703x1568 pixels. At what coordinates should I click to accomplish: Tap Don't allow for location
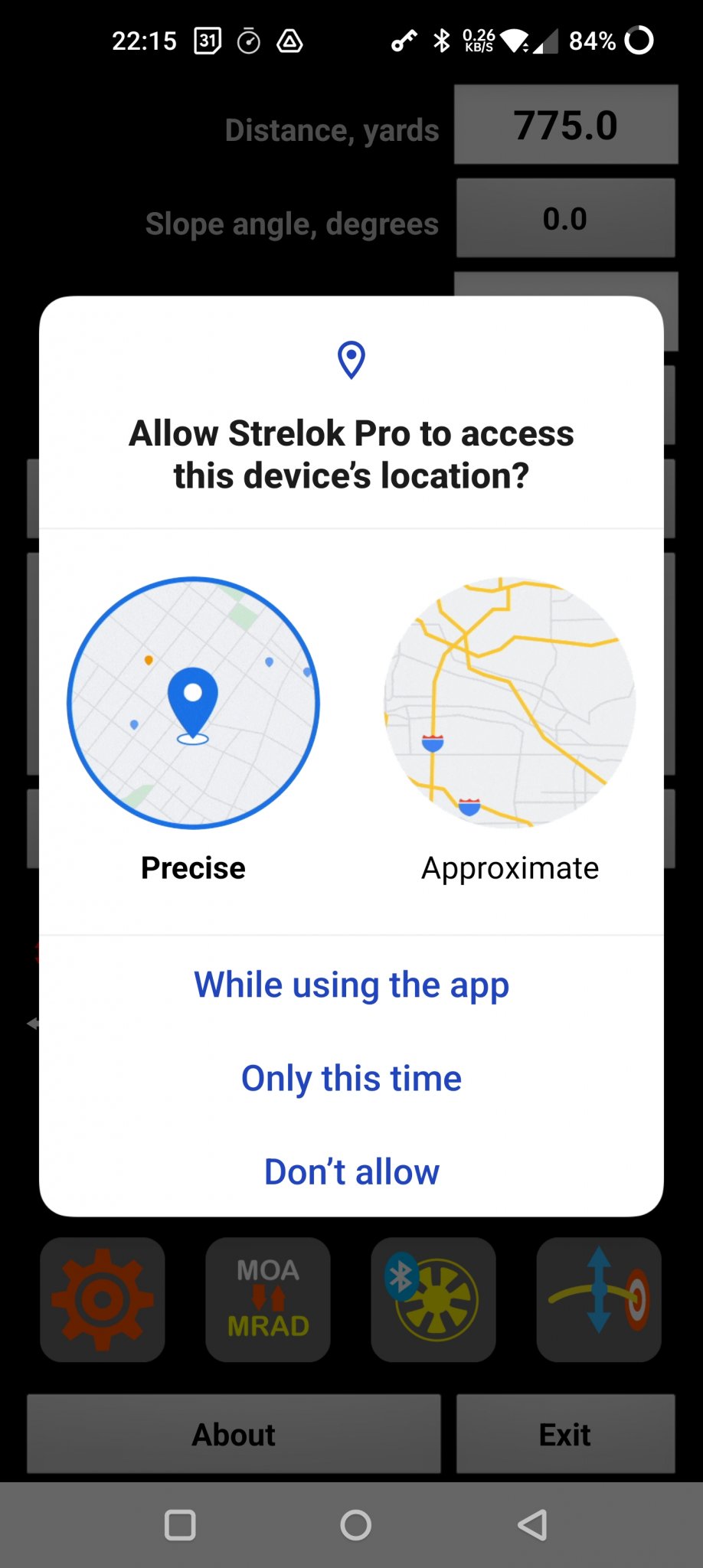(x=351, y=1171)
